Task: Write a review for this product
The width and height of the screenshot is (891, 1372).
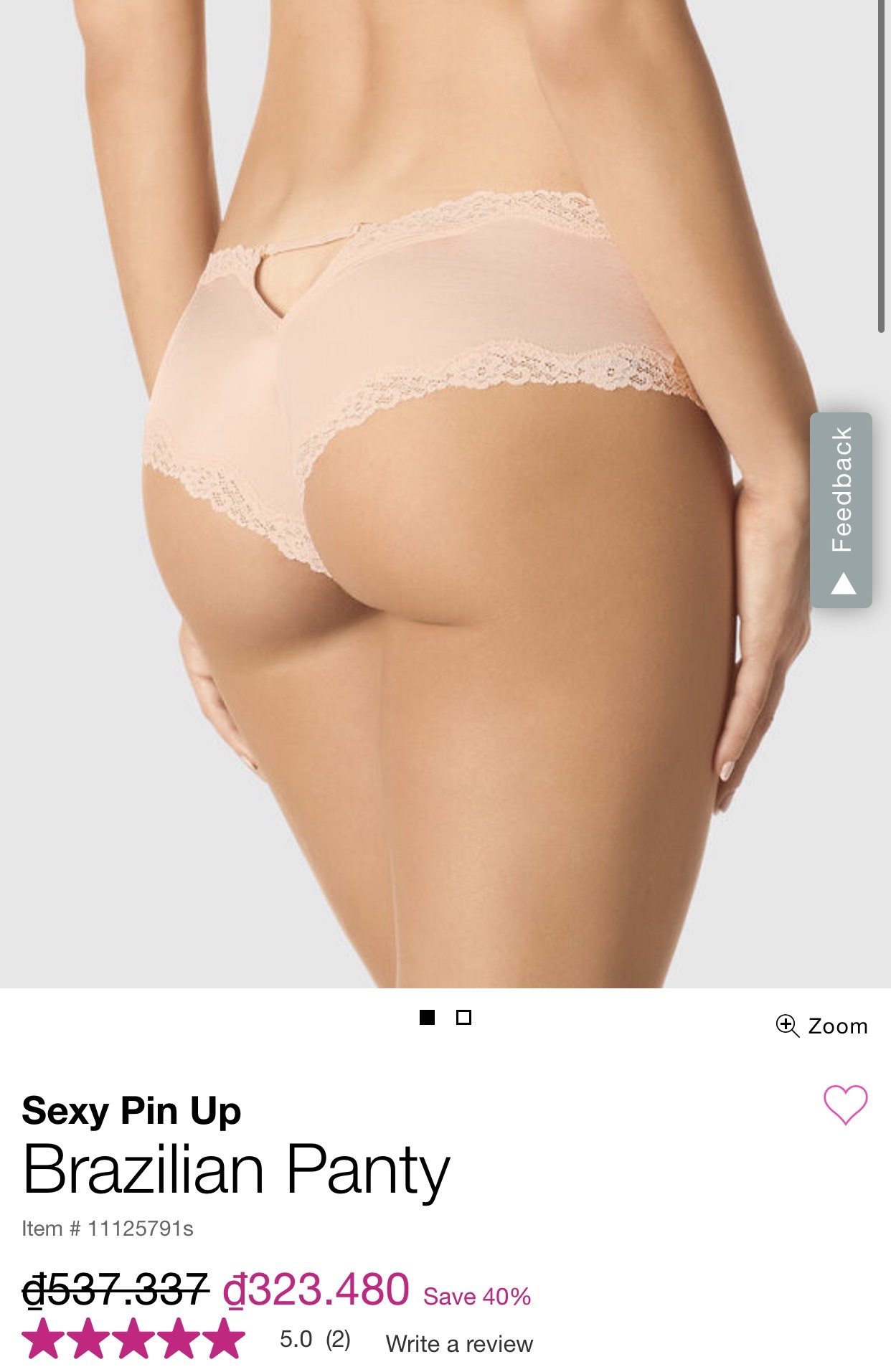Action: (459, 1343)
